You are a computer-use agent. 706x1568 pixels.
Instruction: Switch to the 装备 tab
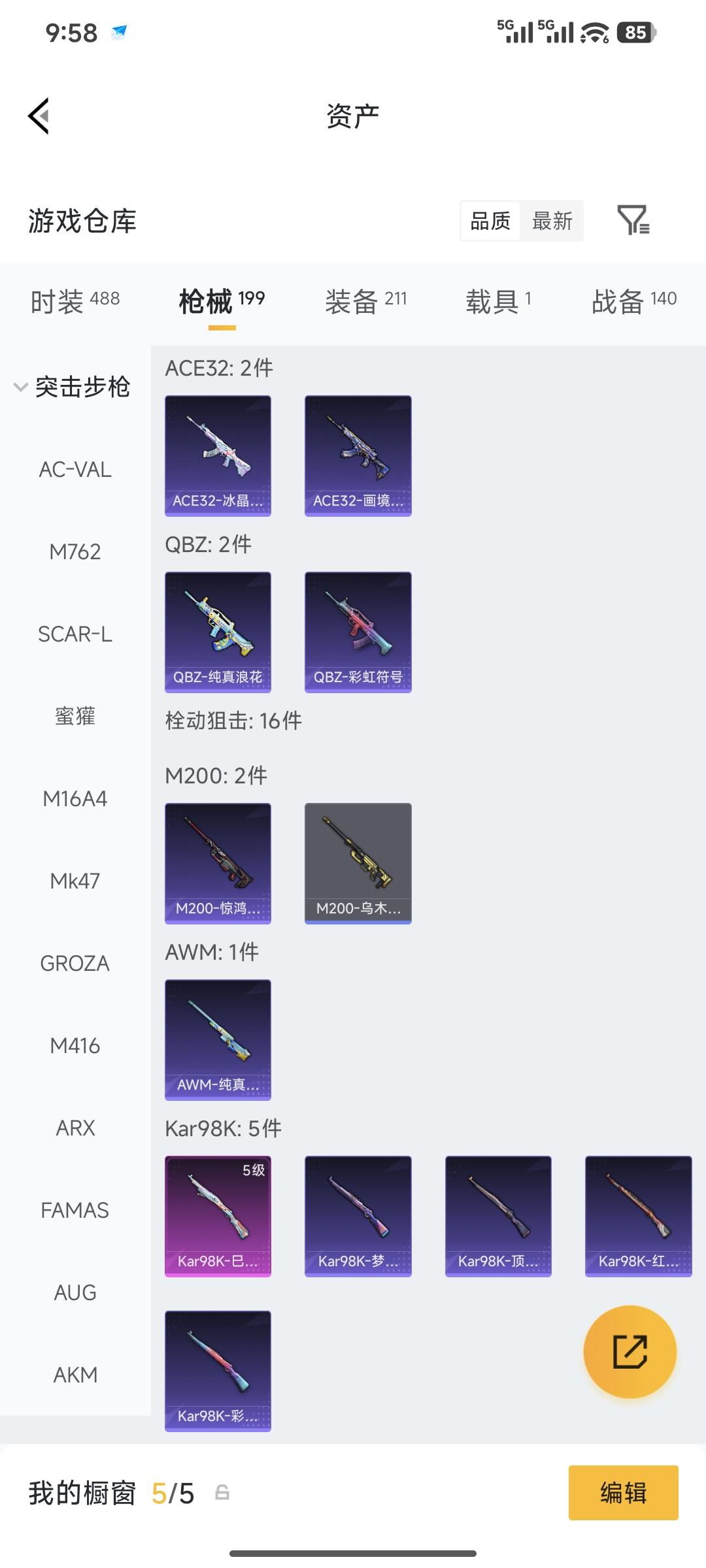pyautogui.click(x=365, y=301)
